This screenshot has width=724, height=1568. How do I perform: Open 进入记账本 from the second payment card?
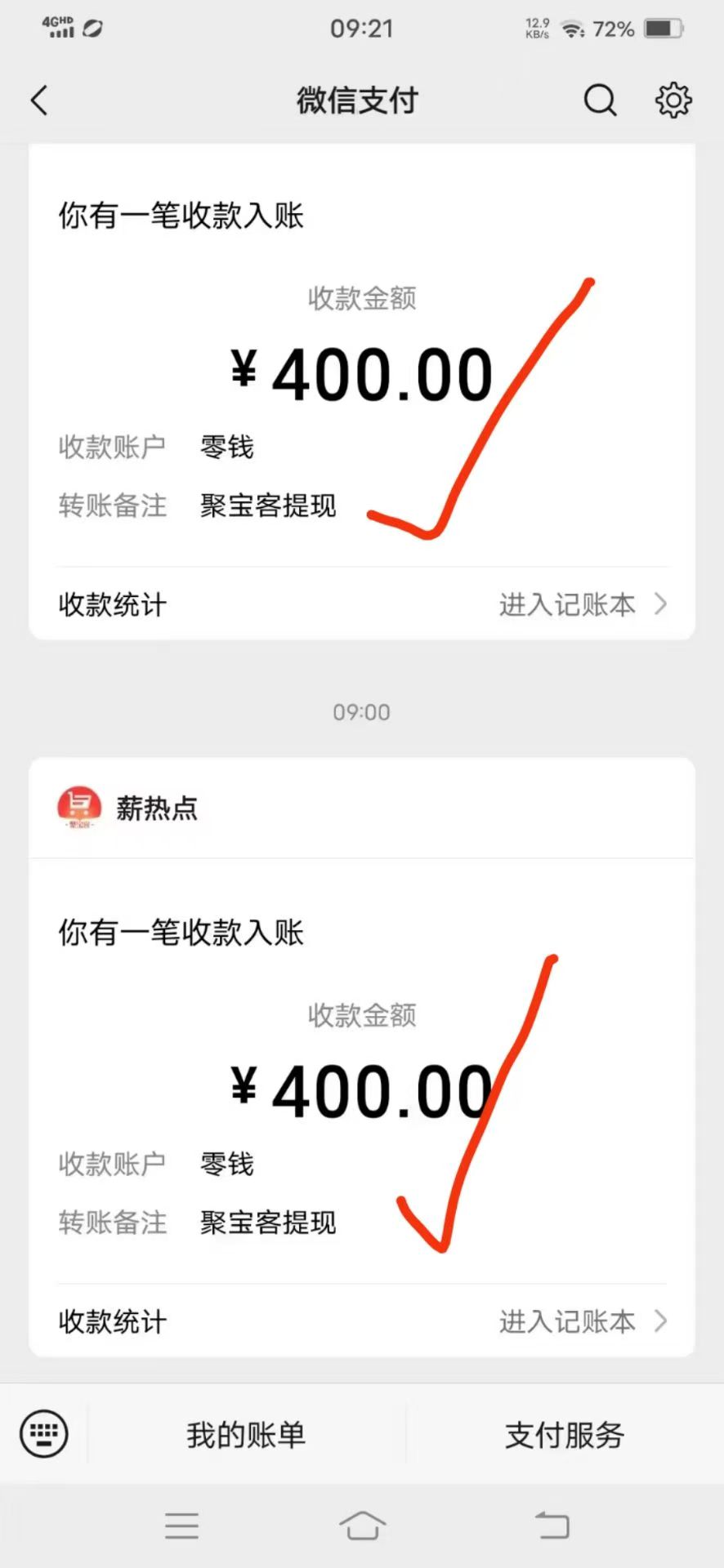[567, 1321]
